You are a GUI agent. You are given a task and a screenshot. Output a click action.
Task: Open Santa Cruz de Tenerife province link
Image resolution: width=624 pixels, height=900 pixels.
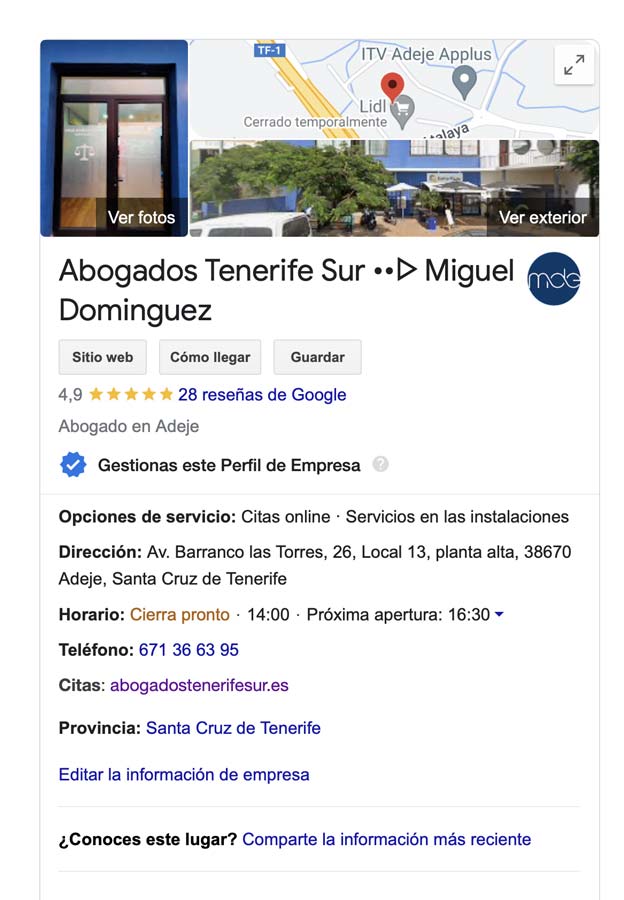click(x=233, y=728)
